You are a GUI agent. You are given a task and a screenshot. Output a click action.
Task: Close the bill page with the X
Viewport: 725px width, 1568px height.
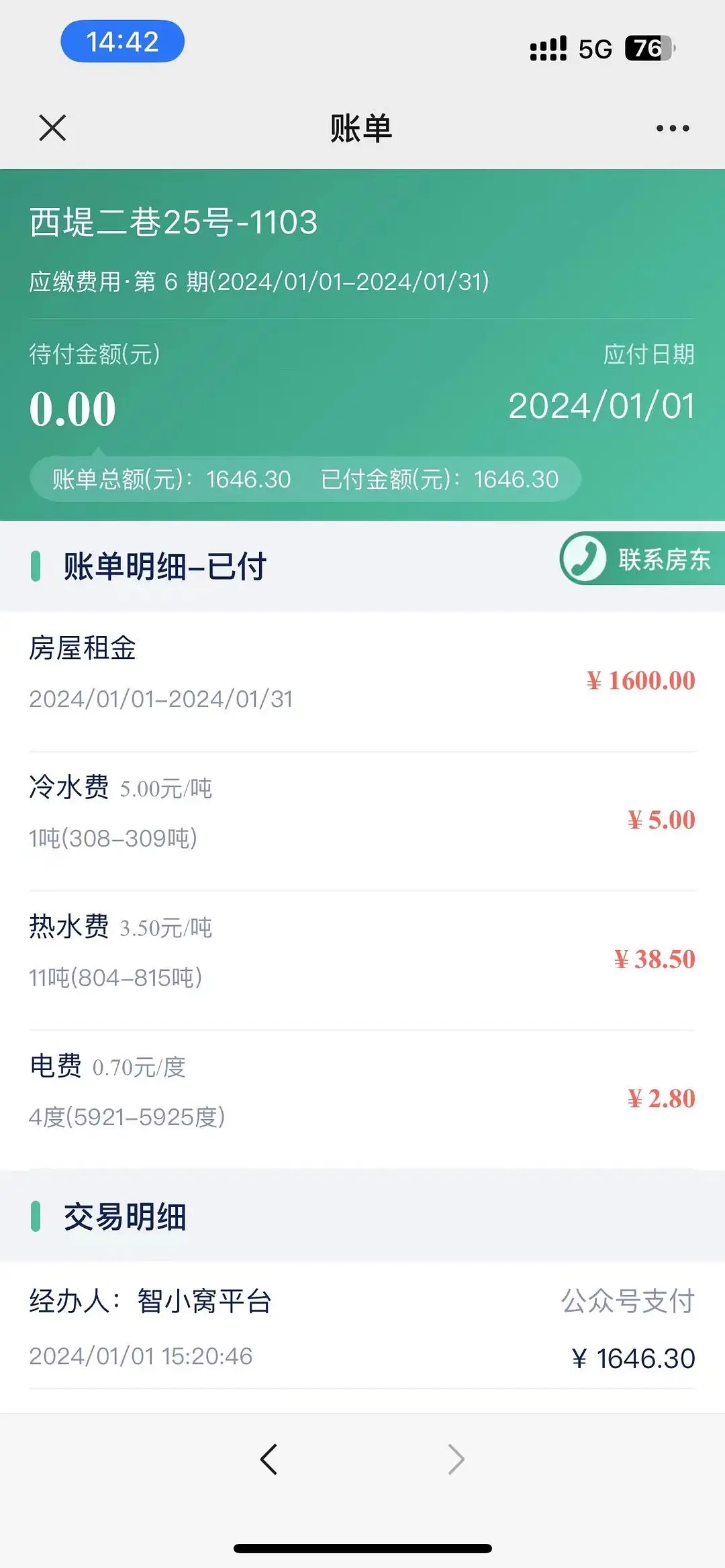tap(52, 127)
